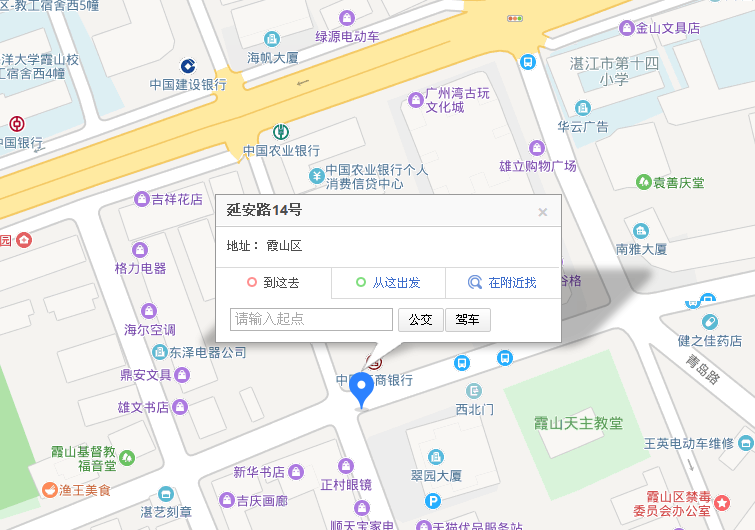Focus the 请输入起点 input field

point(311,319)
